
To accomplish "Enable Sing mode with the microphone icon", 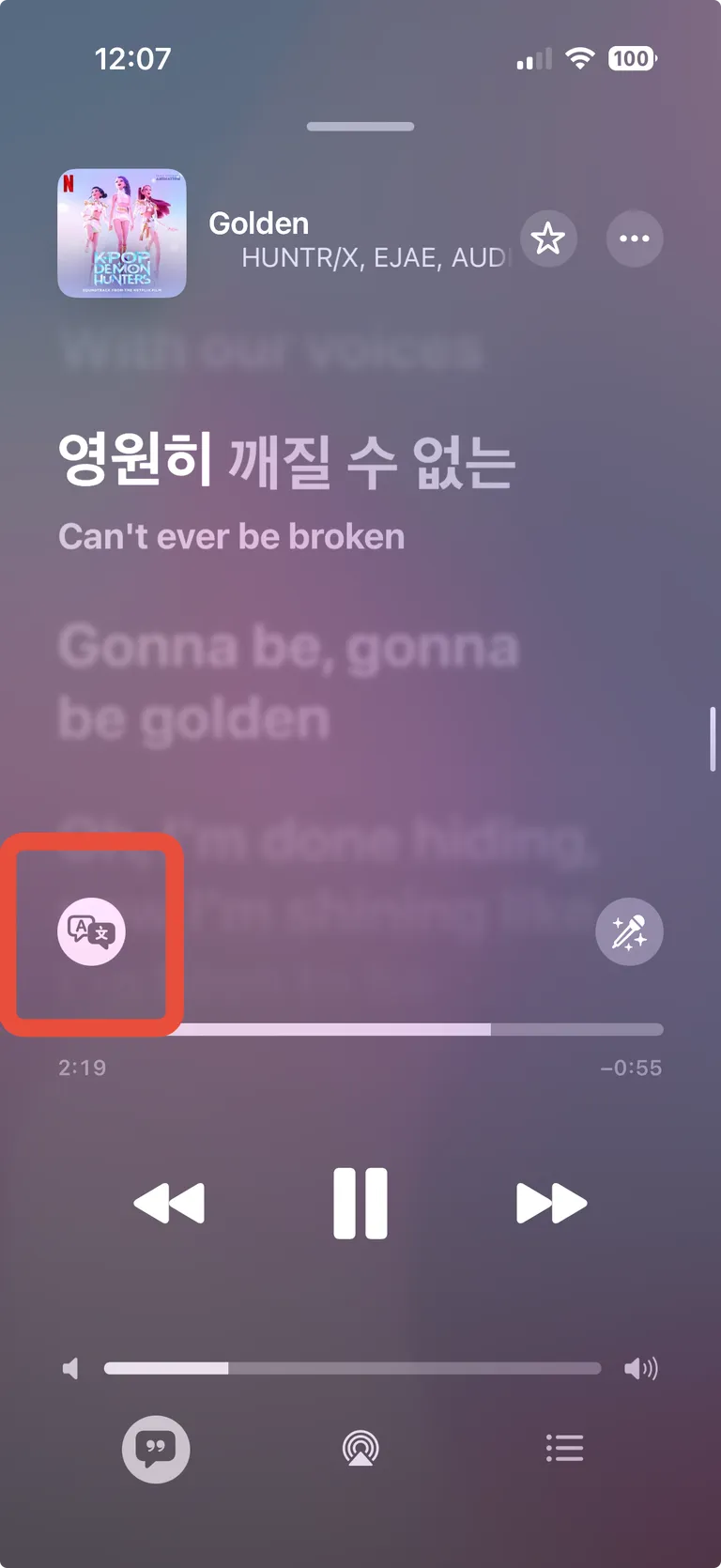I will (629, 931).
